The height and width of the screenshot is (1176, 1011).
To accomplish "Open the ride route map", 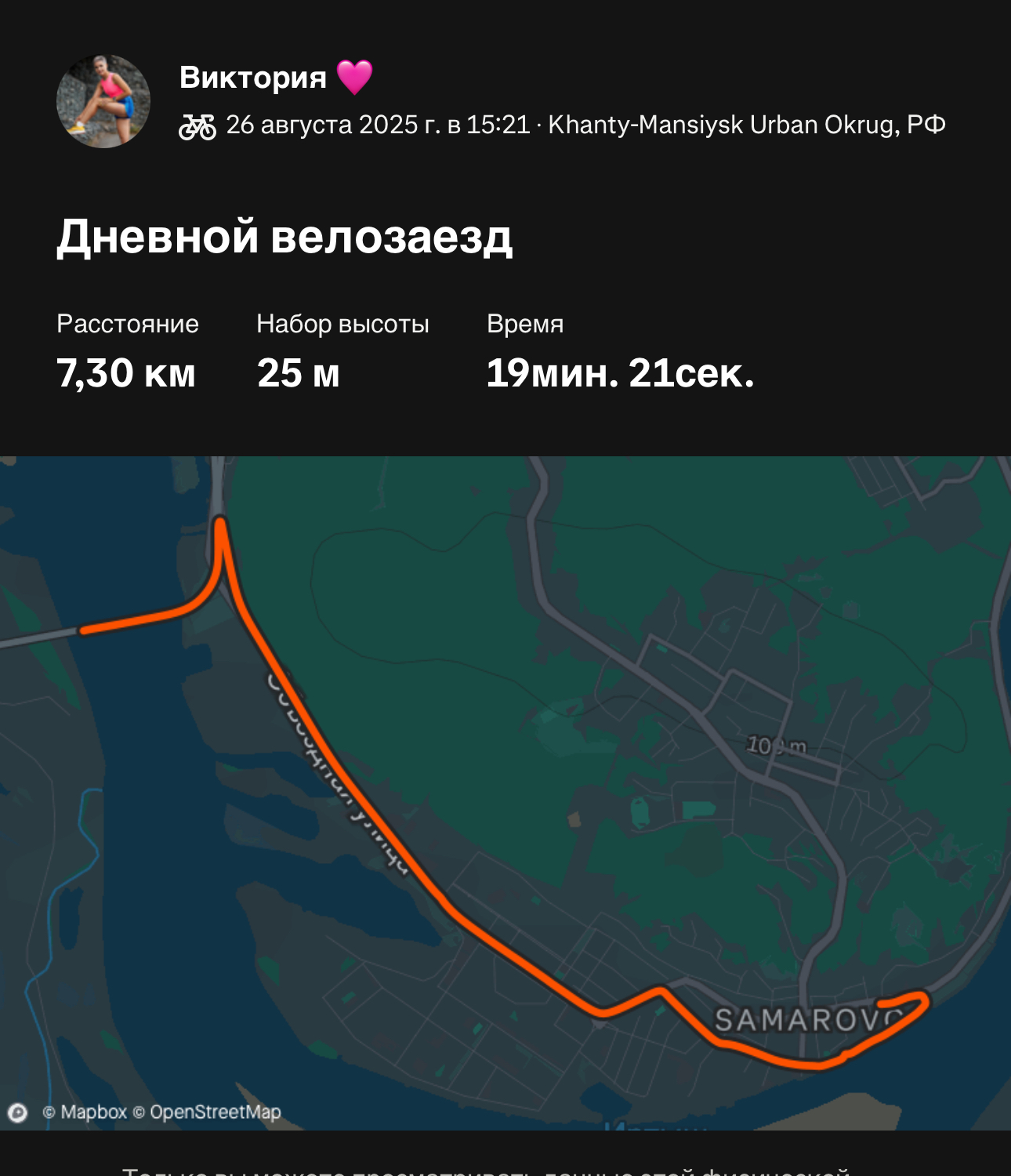I will point(549,784).
